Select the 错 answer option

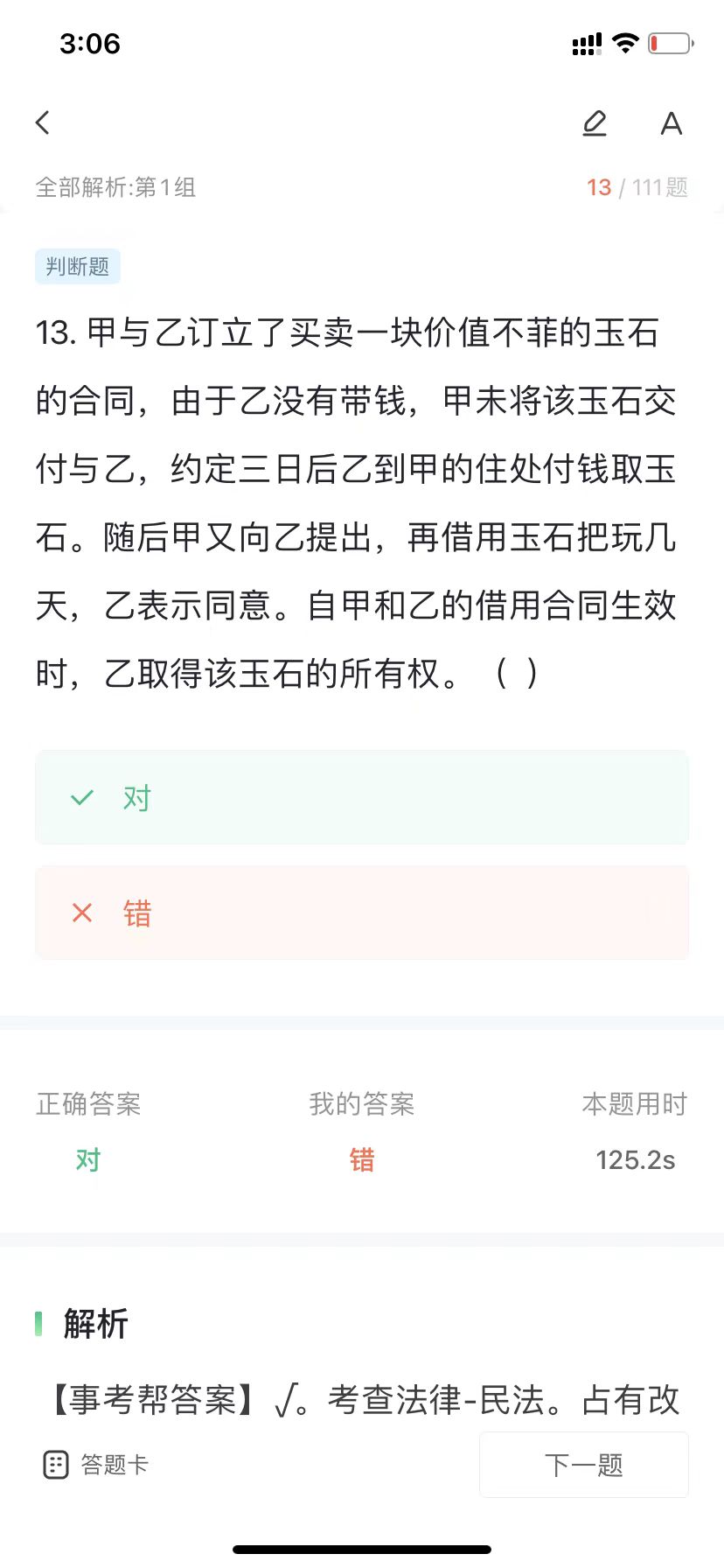[362, 913]
